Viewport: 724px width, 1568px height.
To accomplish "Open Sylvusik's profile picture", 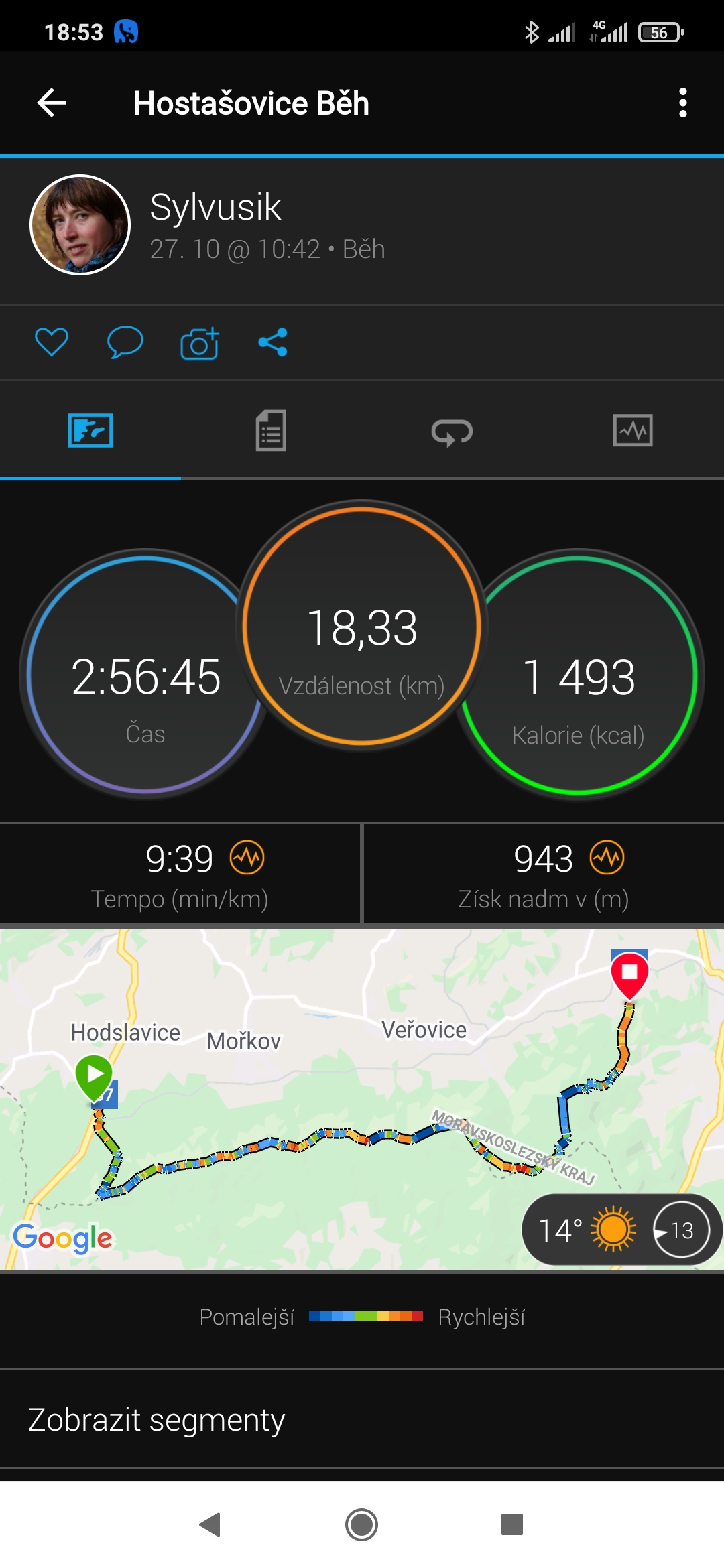I will (x=80, y=225).
